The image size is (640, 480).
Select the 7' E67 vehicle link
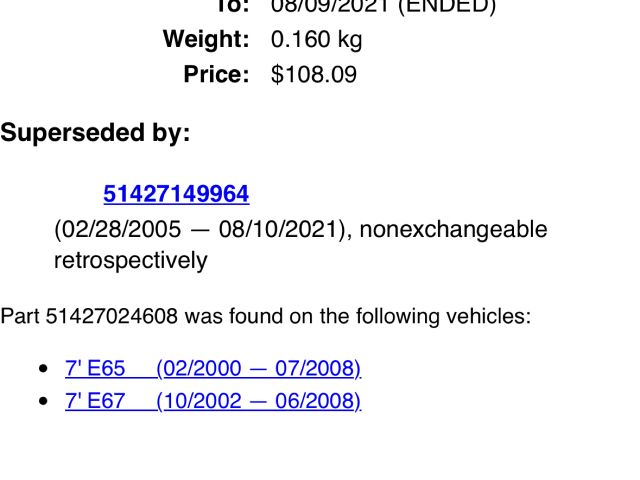[x=212, y=401]
